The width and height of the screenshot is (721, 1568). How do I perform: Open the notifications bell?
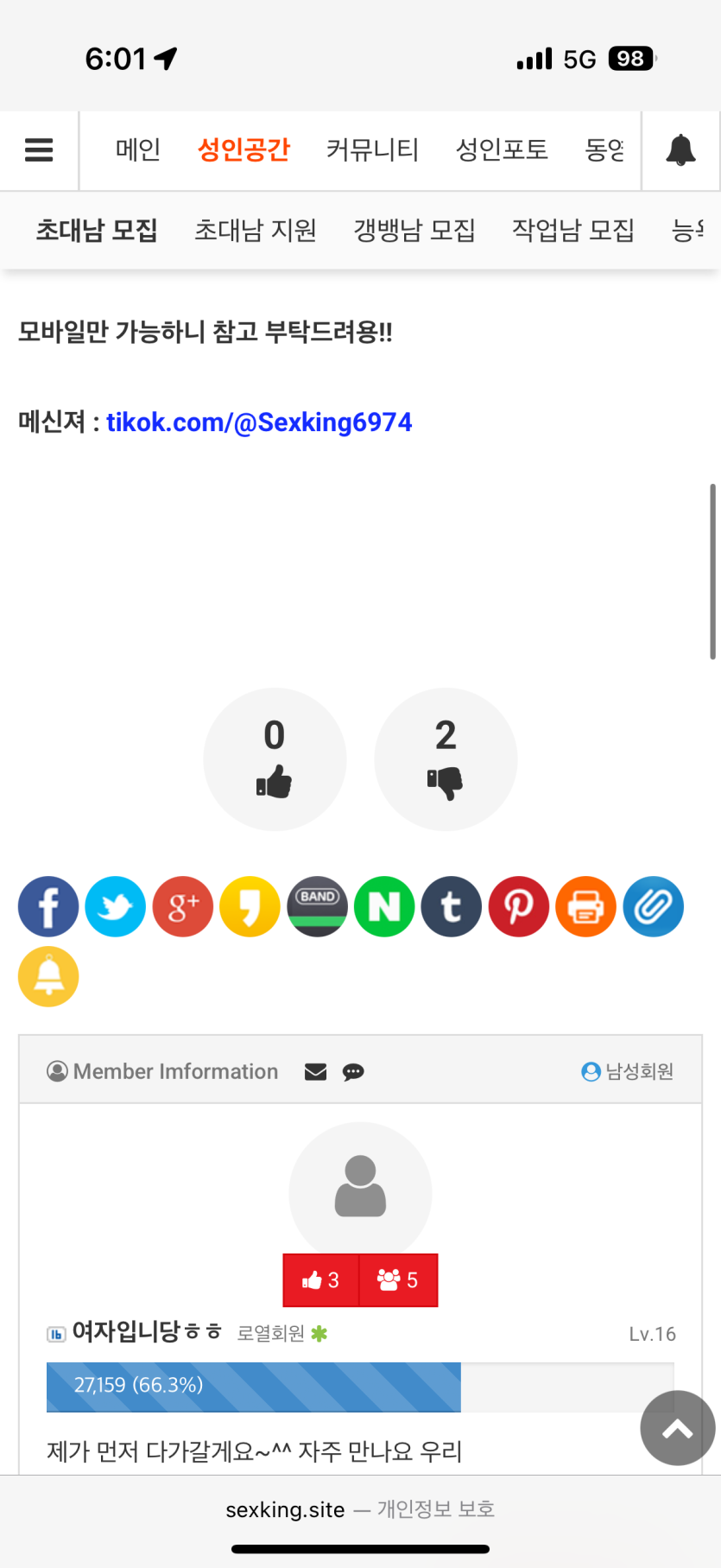point(680,150)
